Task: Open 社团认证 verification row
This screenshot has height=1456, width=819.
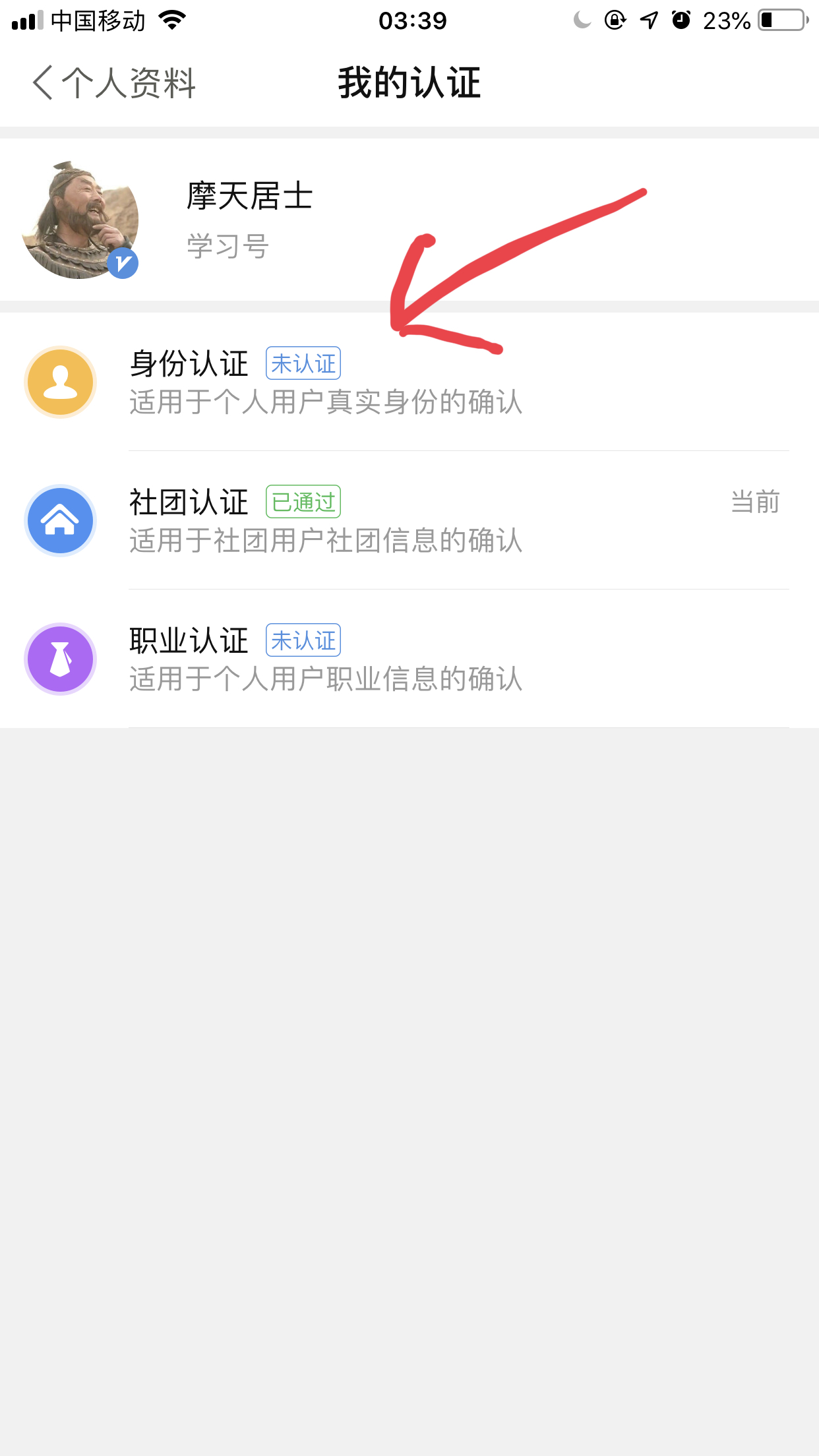Action: pos(409,521)
